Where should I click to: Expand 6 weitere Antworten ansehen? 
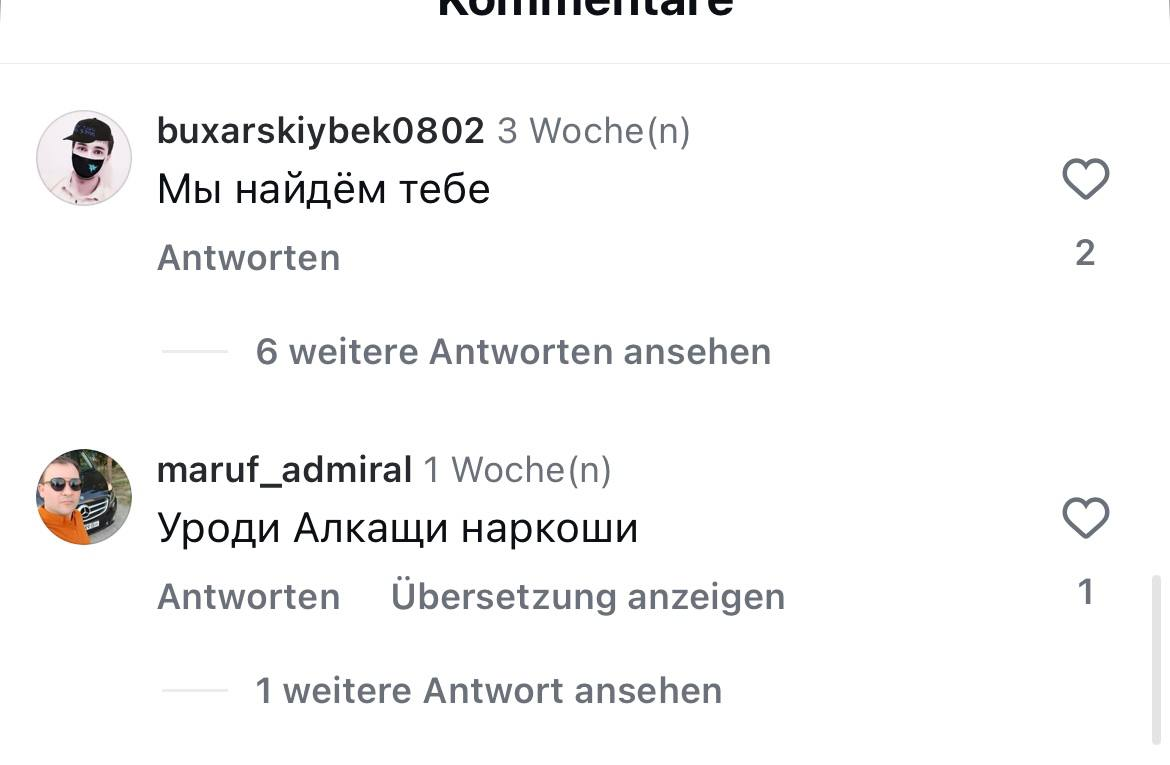[513, 352]
